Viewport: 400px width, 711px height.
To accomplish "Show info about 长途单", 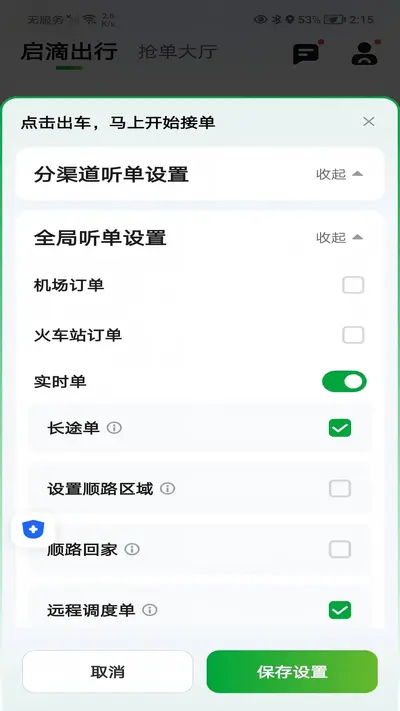I will pyautogui.click(x=114, y=428).
